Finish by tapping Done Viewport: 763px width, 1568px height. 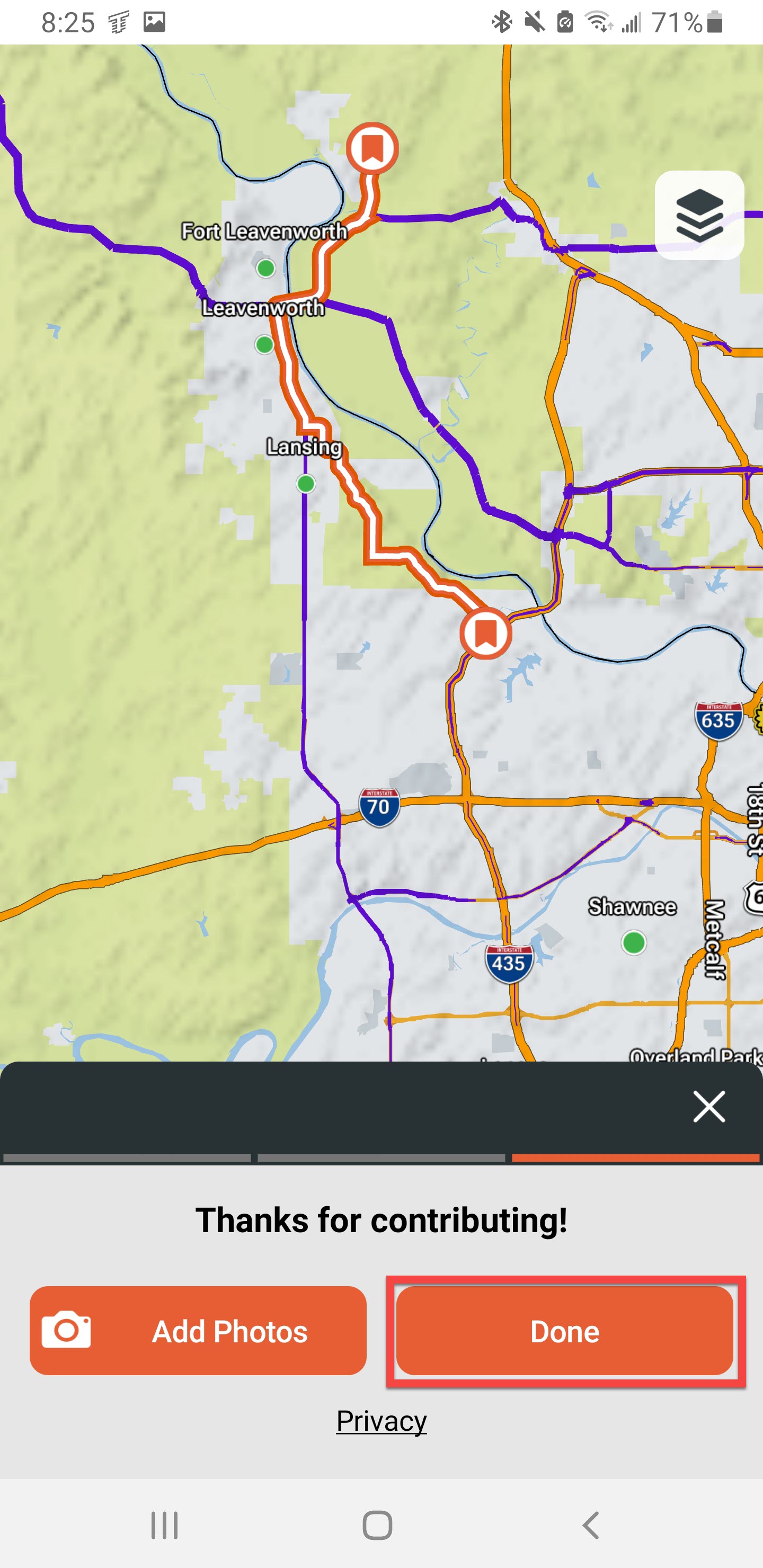pyautogui.click(x=564, y=1331)
